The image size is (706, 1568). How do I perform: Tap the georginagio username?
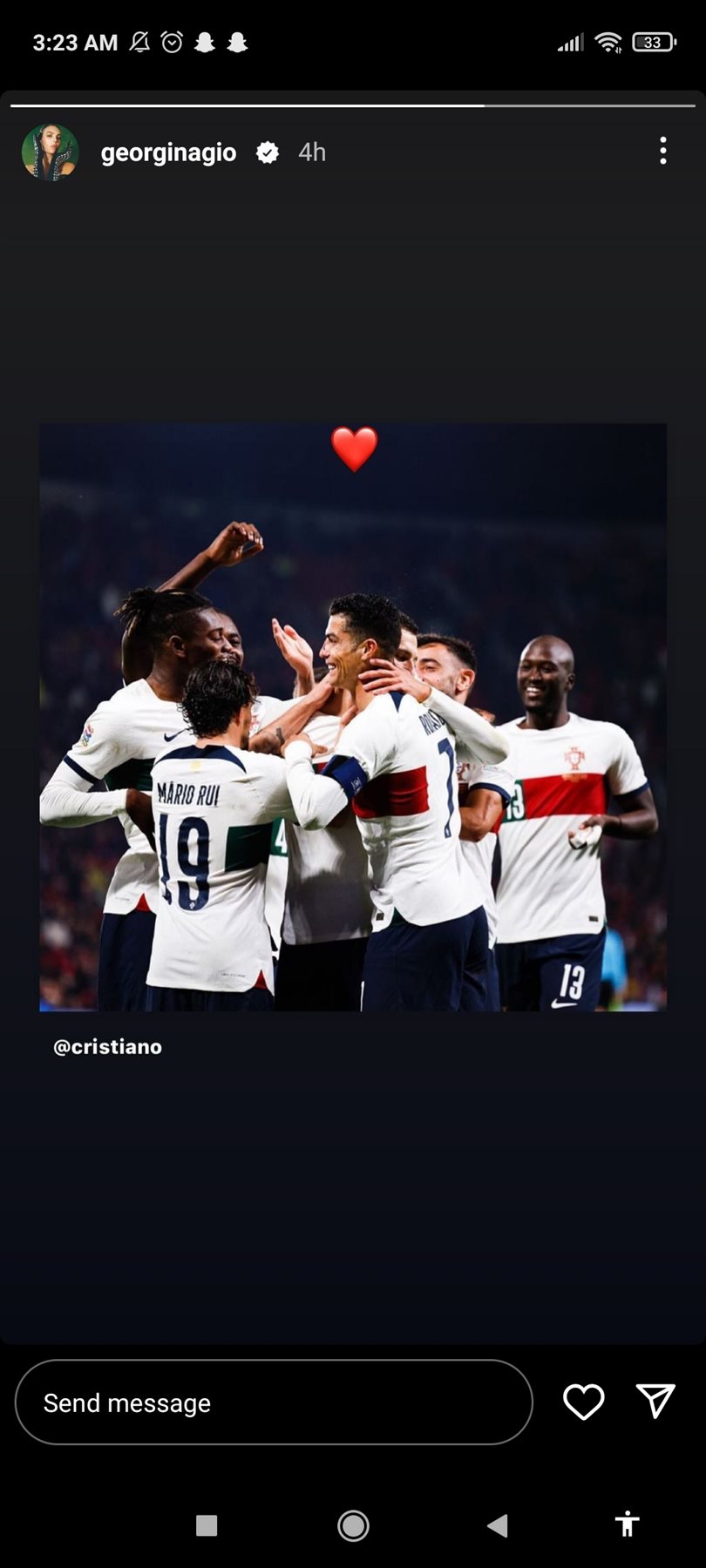[168, 152]
